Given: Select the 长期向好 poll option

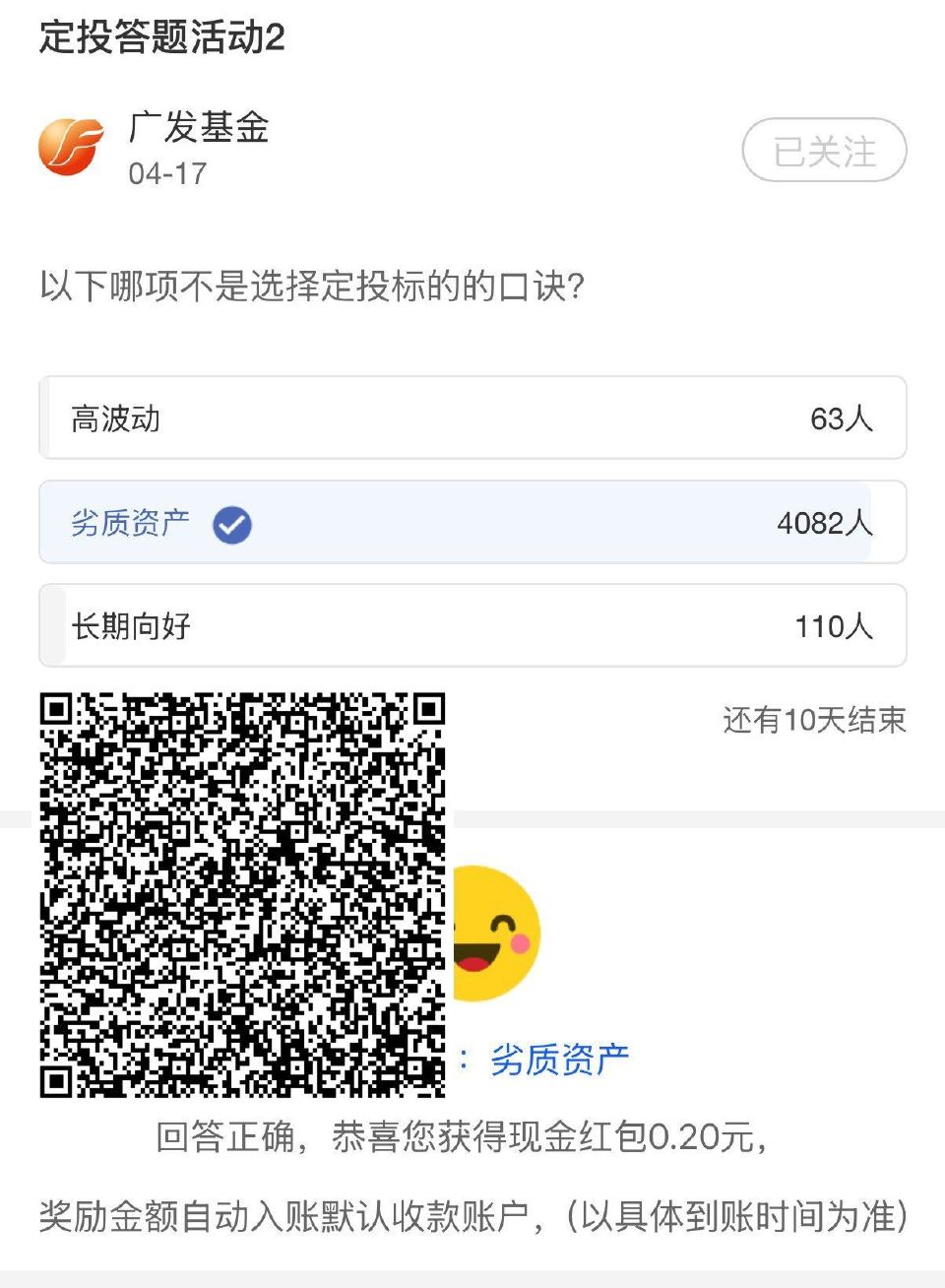Looking at the screenshot, I should pos(472,626).
